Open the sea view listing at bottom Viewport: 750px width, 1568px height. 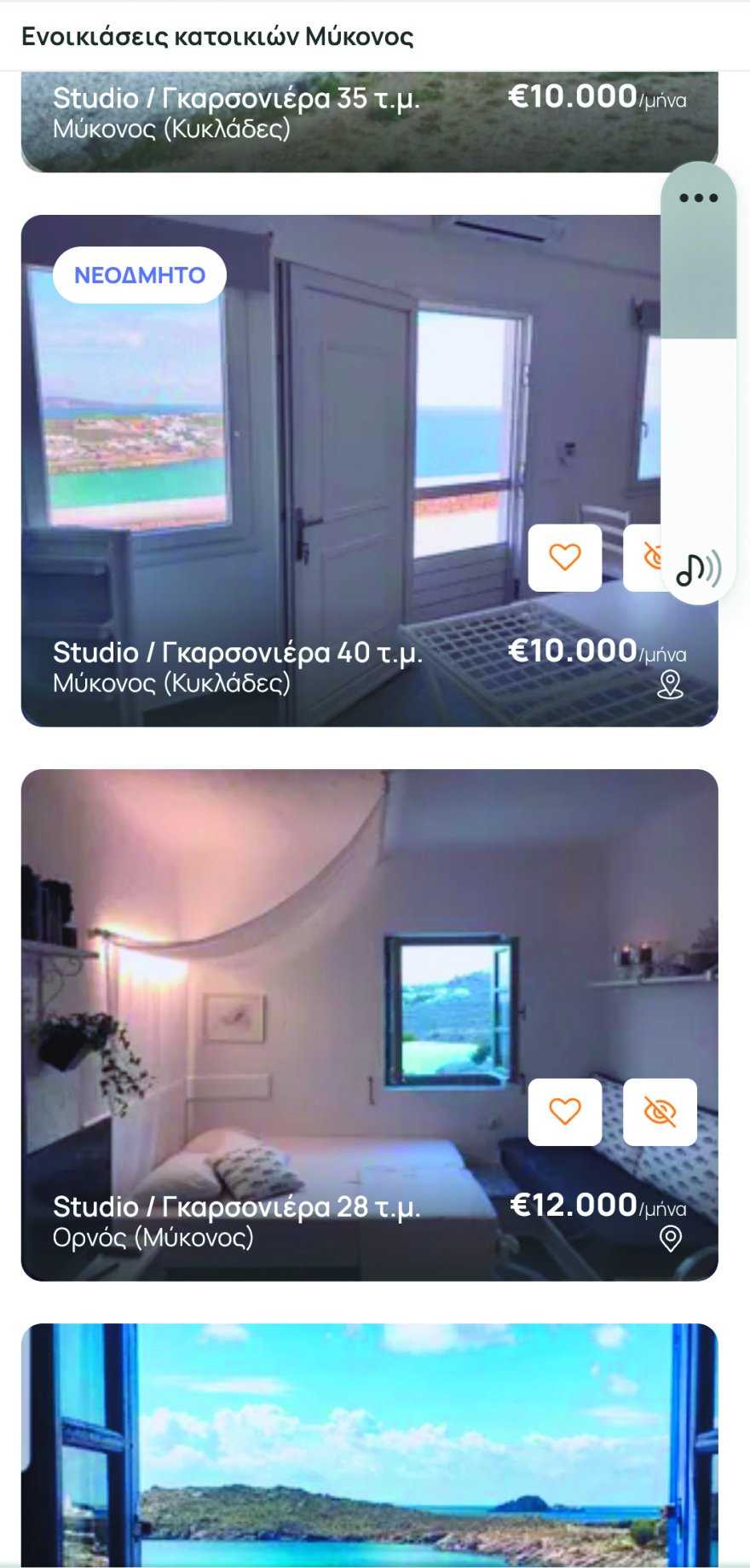[x=369, y=1449]
